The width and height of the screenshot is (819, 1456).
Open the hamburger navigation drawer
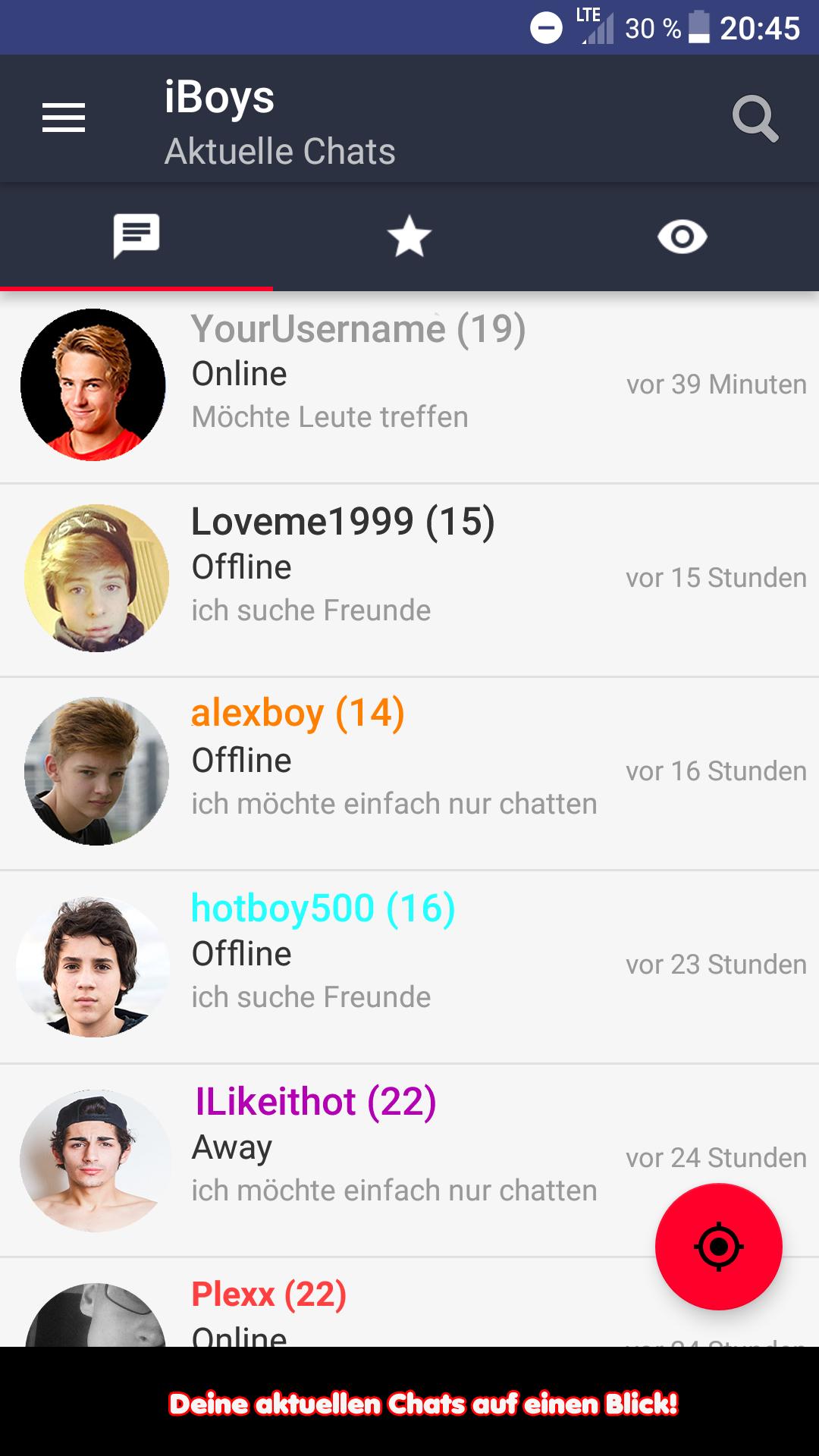pyautogui.click(x=64, y=118)
